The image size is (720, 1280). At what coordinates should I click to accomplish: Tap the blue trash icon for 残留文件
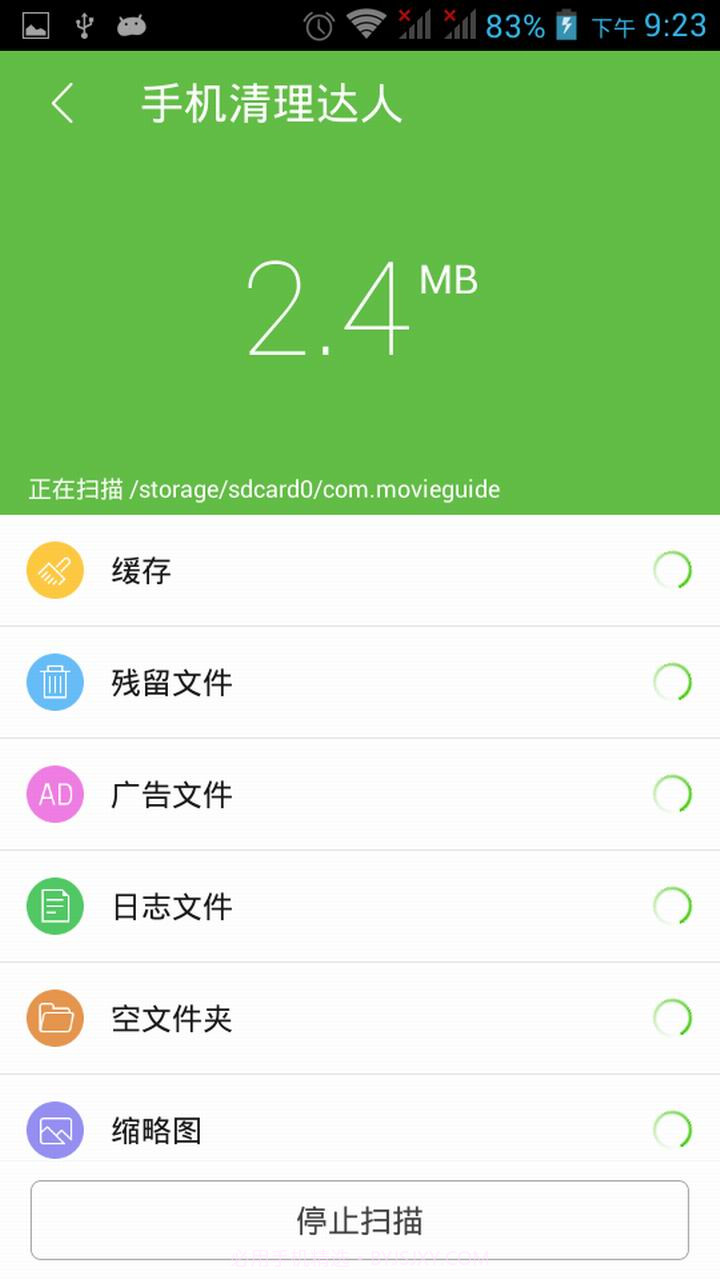(54, 682)
